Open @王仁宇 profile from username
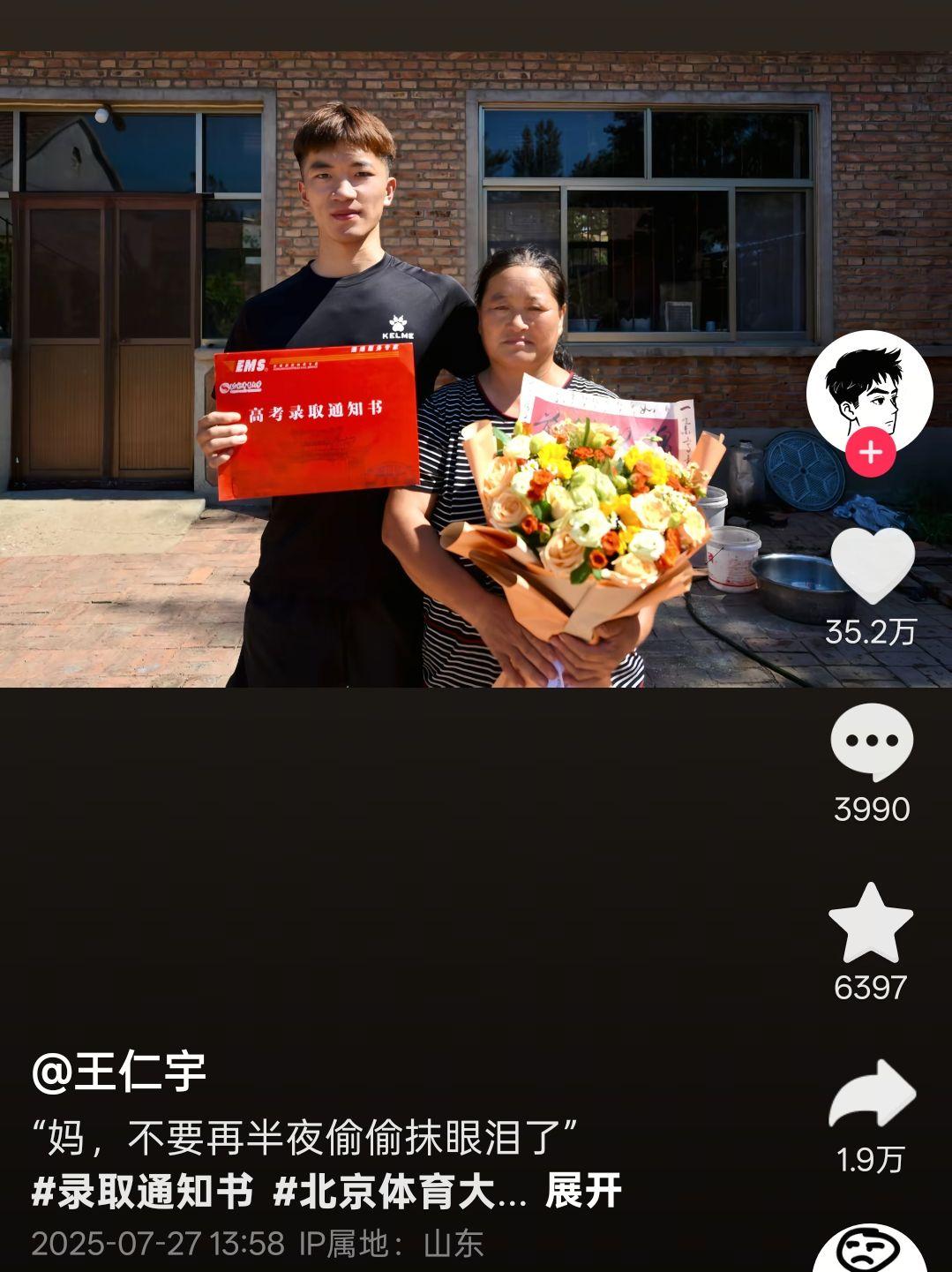This screenshot has height=1272, width=952. pos(119,1073)
